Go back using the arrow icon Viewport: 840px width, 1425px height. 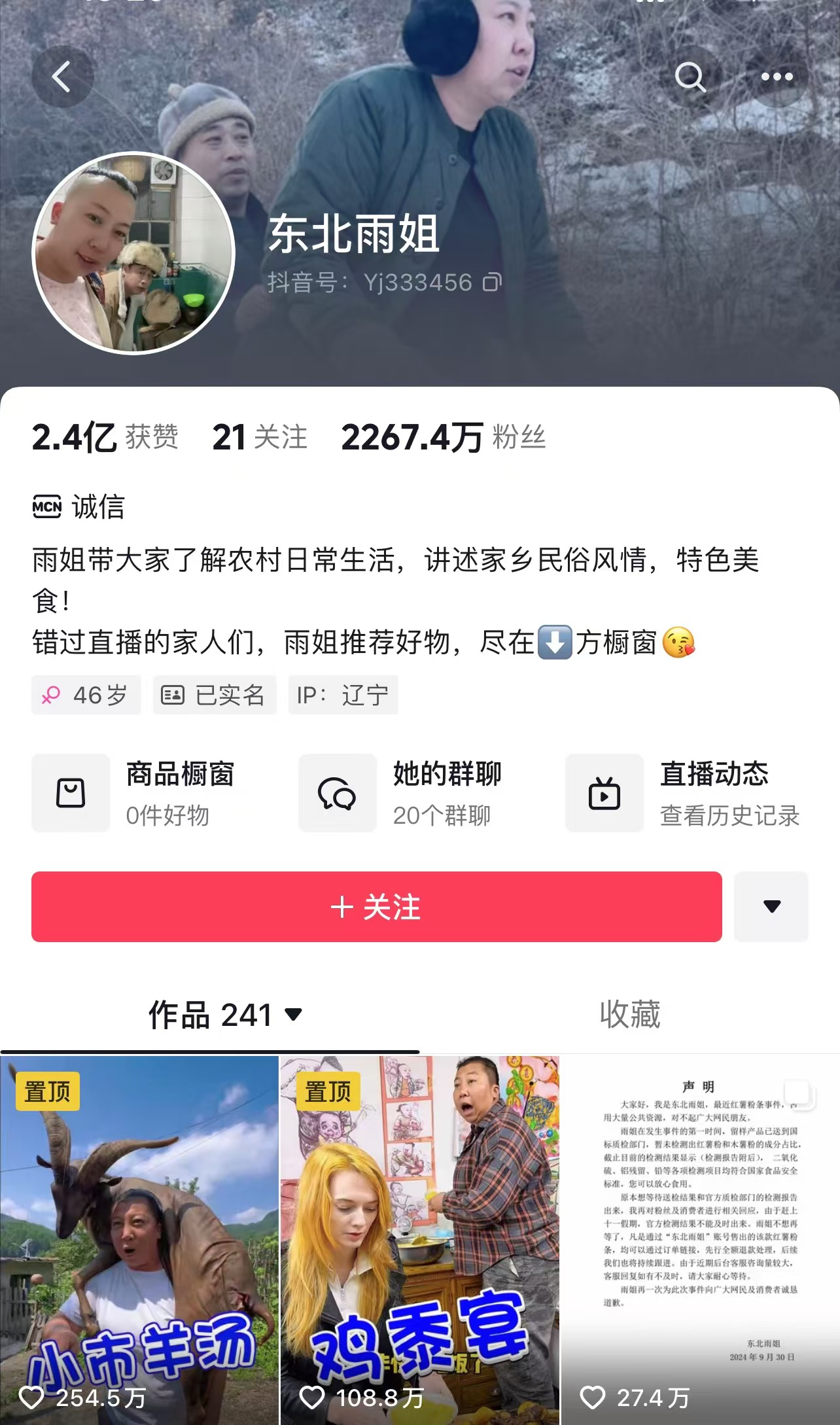tap(62, 77)
